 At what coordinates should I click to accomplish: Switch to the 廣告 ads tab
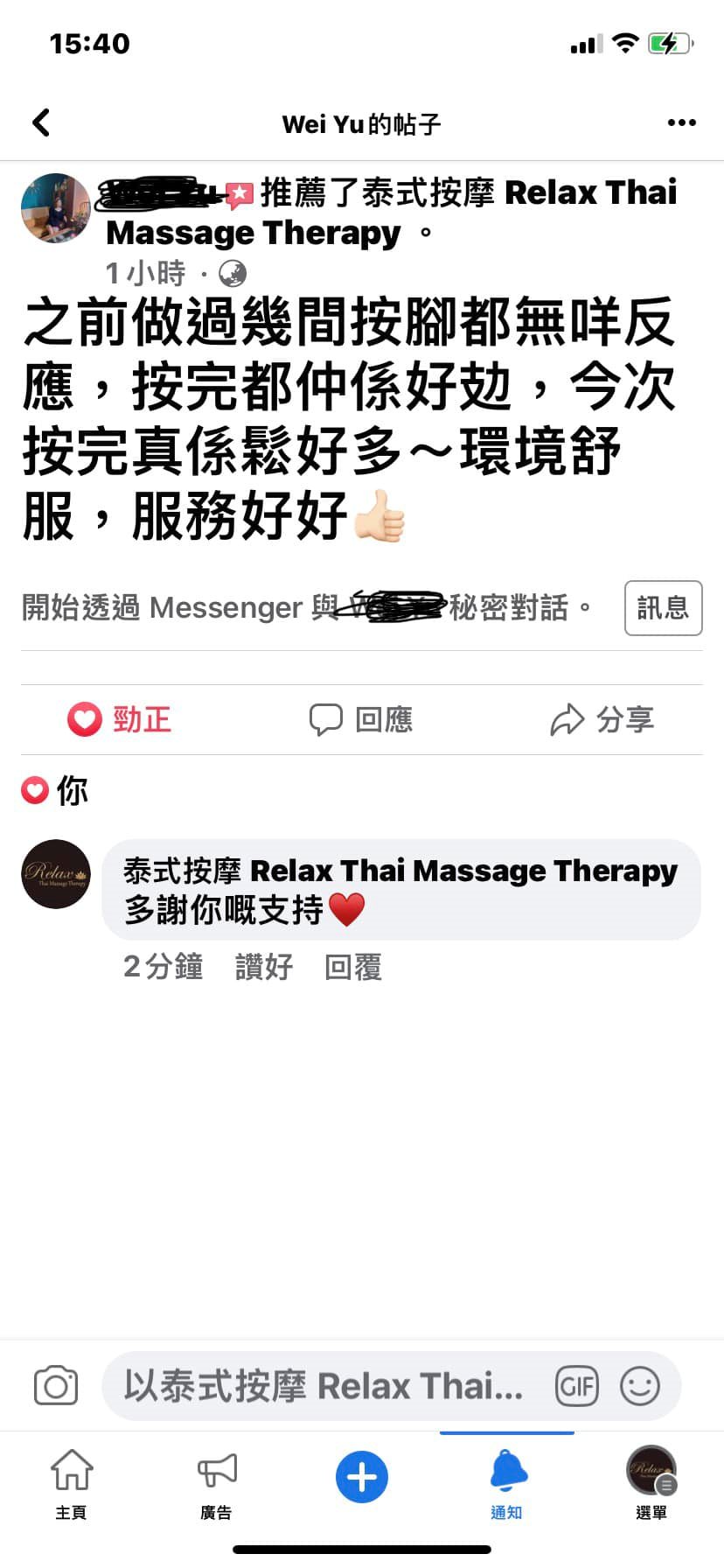pyautogui.click(x=217, y=1482)
